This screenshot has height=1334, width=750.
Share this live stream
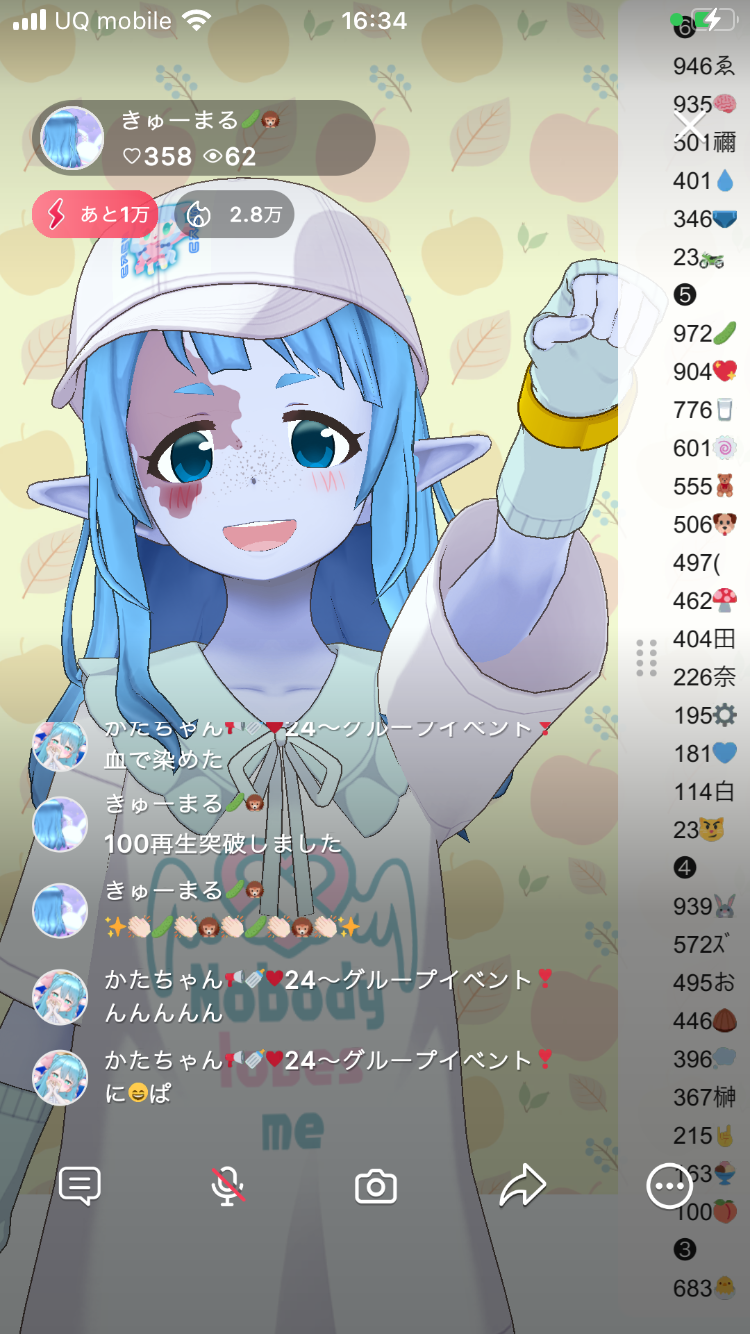[522, 1186]
